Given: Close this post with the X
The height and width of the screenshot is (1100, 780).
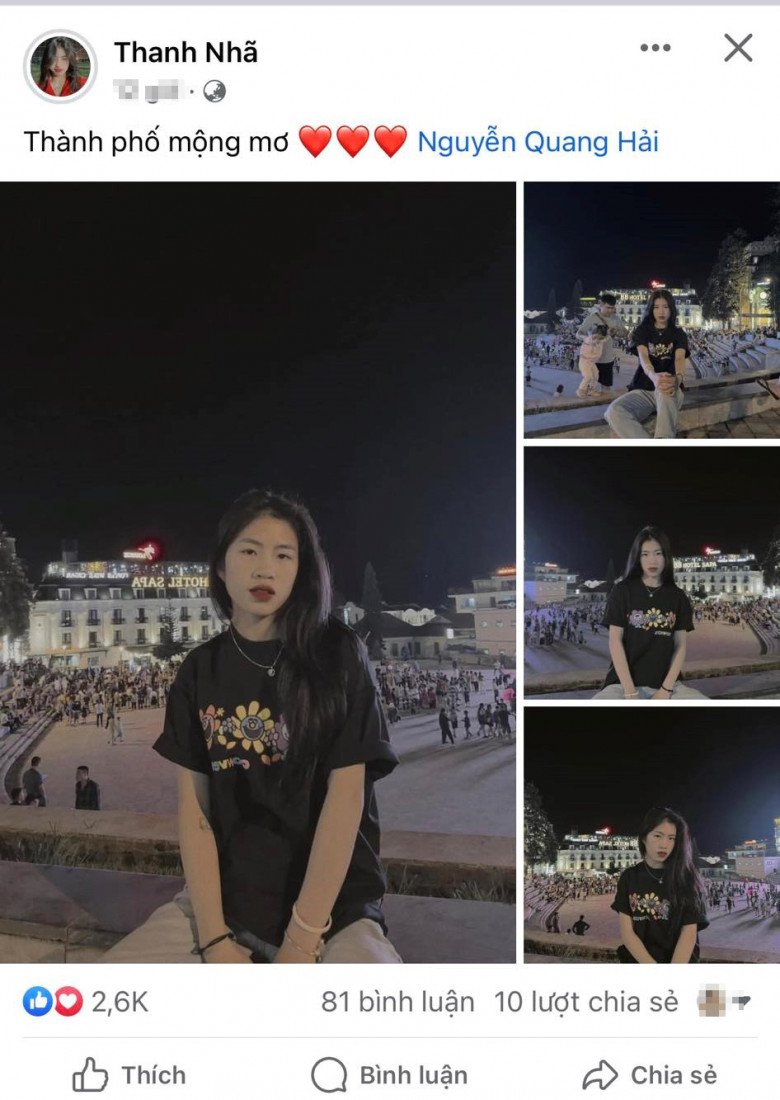Looking at the screenshot, I should pos(738,48).
